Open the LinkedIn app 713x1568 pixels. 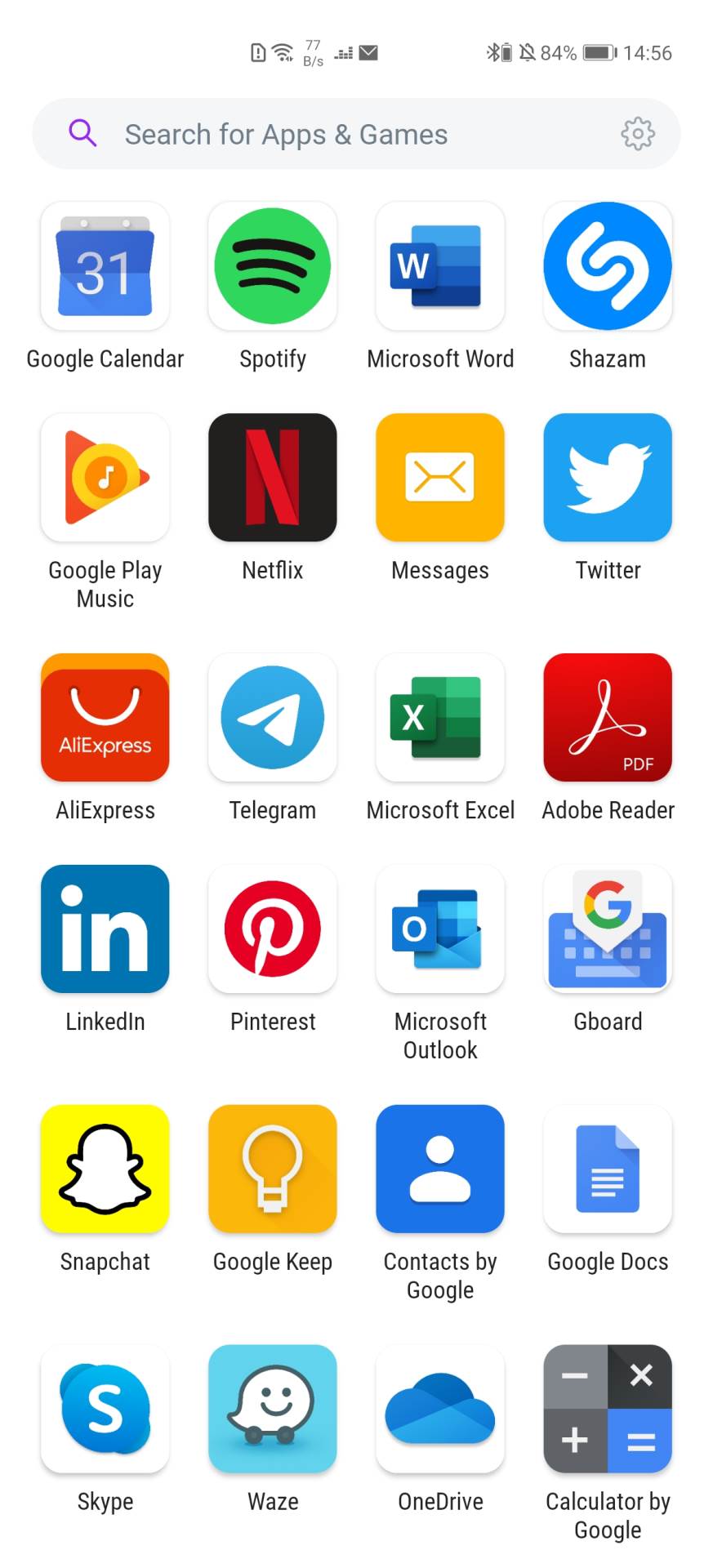tap(105, 929)
